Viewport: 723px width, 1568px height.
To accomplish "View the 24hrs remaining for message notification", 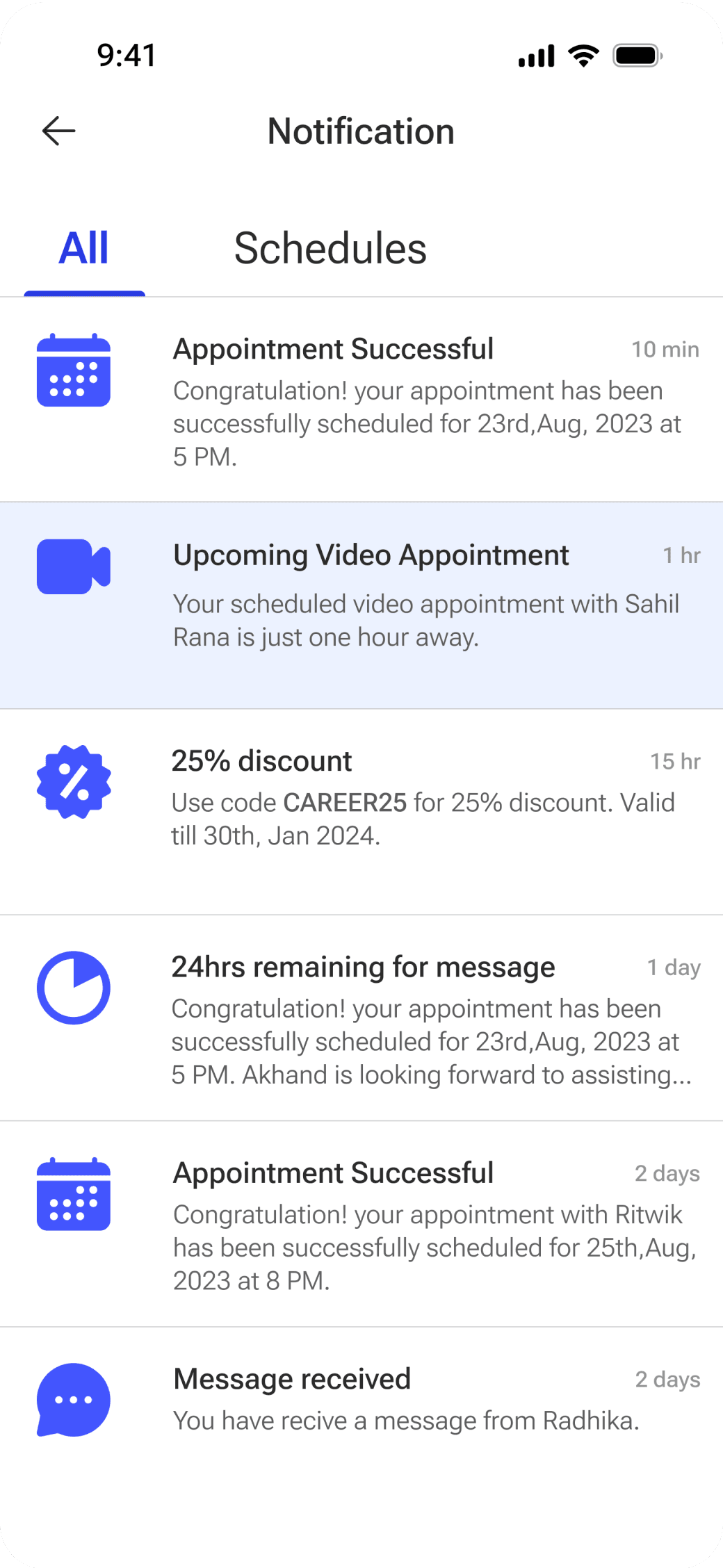I will (x=361, y=1018).
